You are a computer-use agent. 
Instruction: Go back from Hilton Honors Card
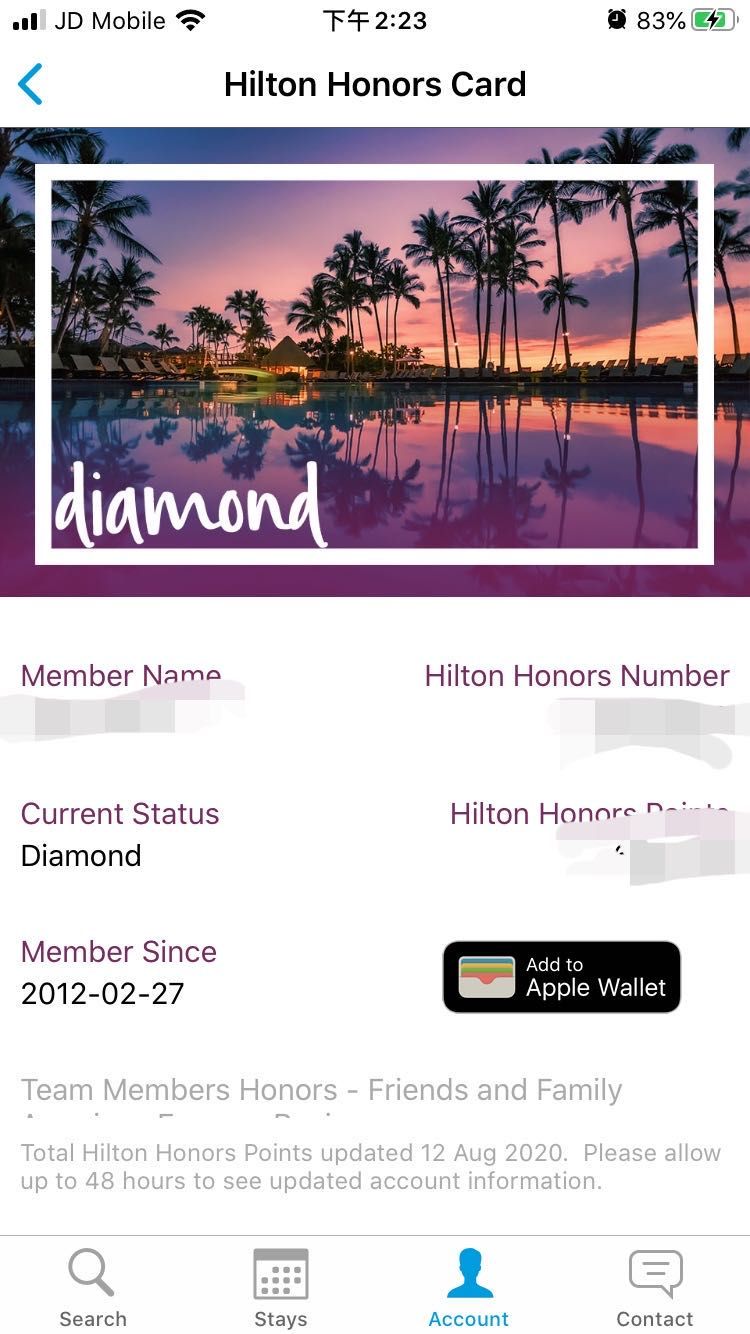31,84
